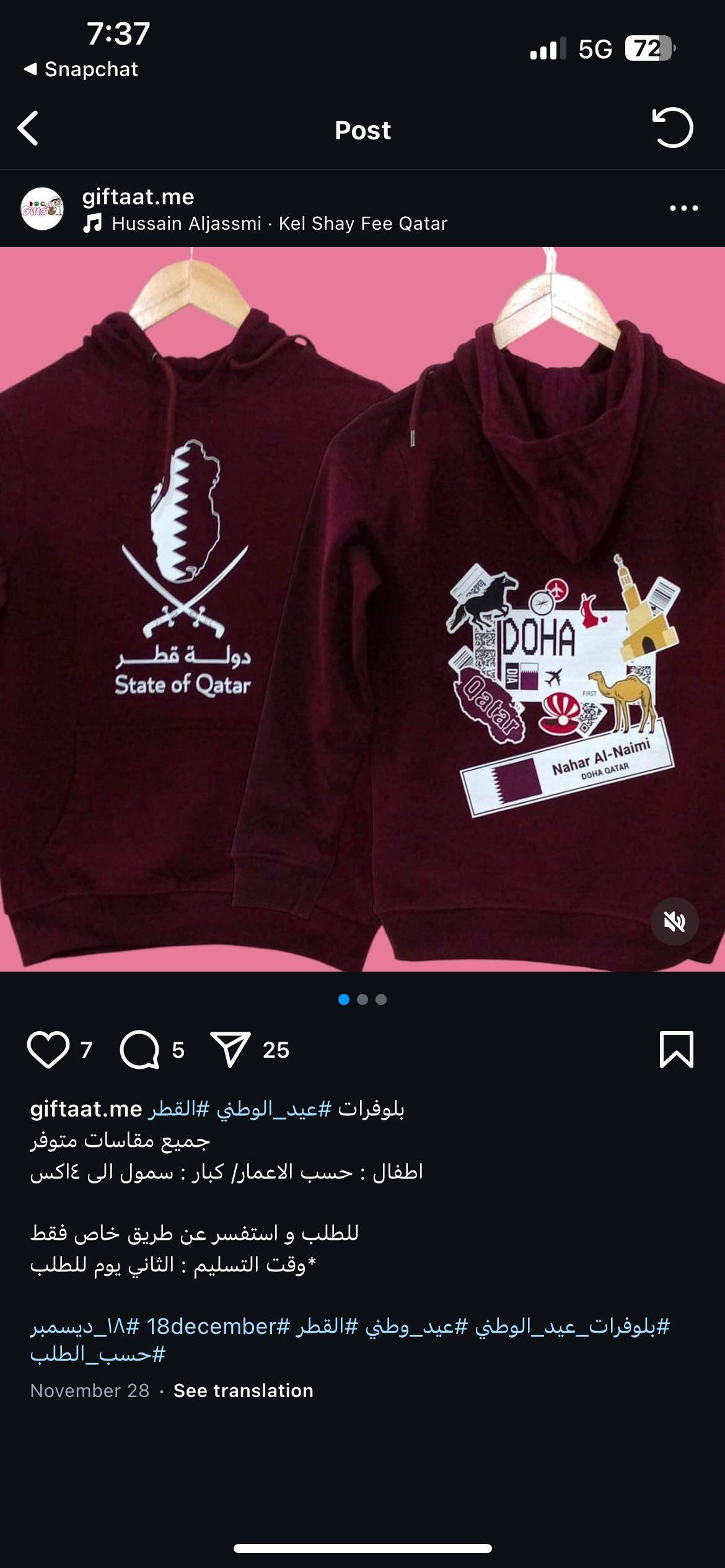Open the #18december hashtag

(x=218, y=1326)
